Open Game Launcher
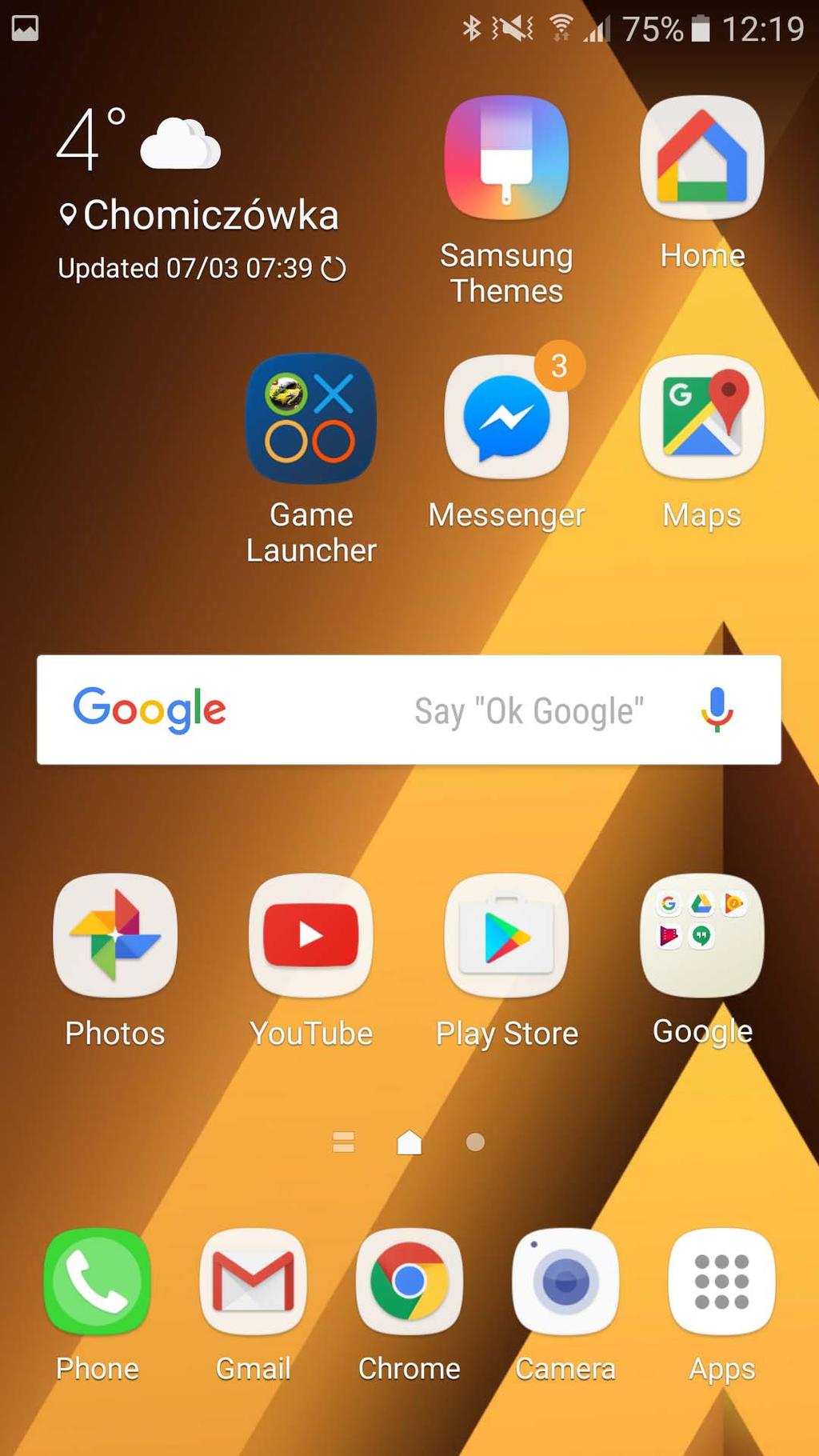This screenshot has height=1456, width=819. [310, 418]
